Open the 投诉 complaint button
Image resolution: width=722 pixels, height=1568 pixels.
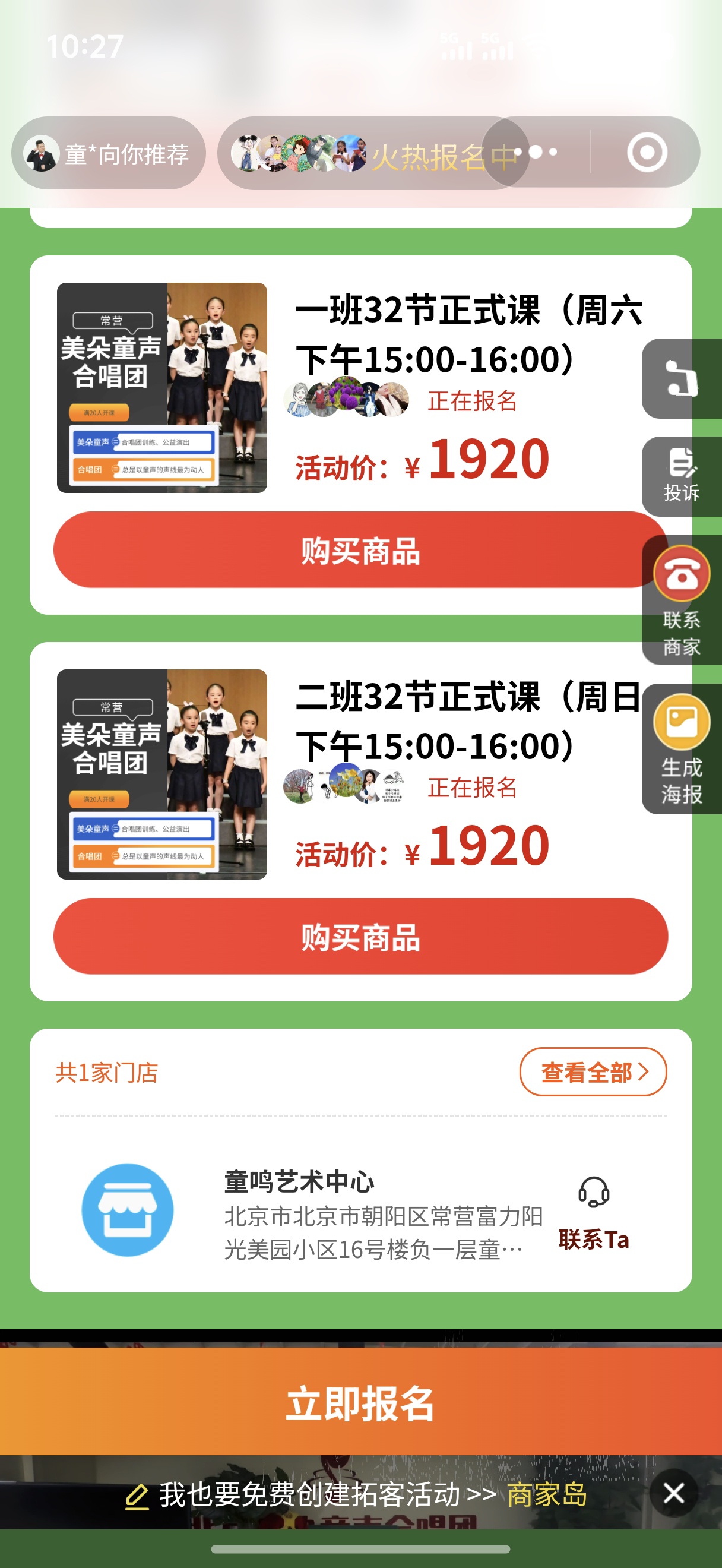point(681,476)
